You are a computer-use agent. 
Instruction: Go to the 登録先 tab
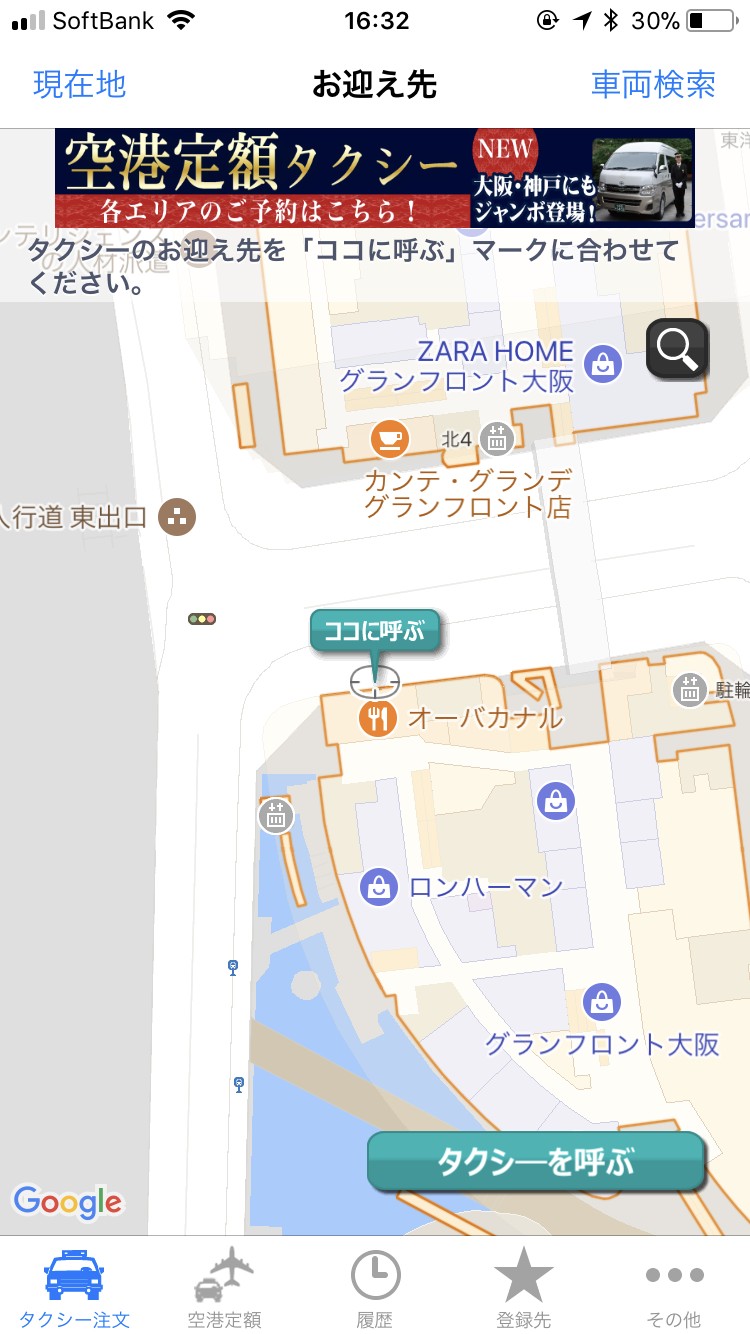(524, 1287)
